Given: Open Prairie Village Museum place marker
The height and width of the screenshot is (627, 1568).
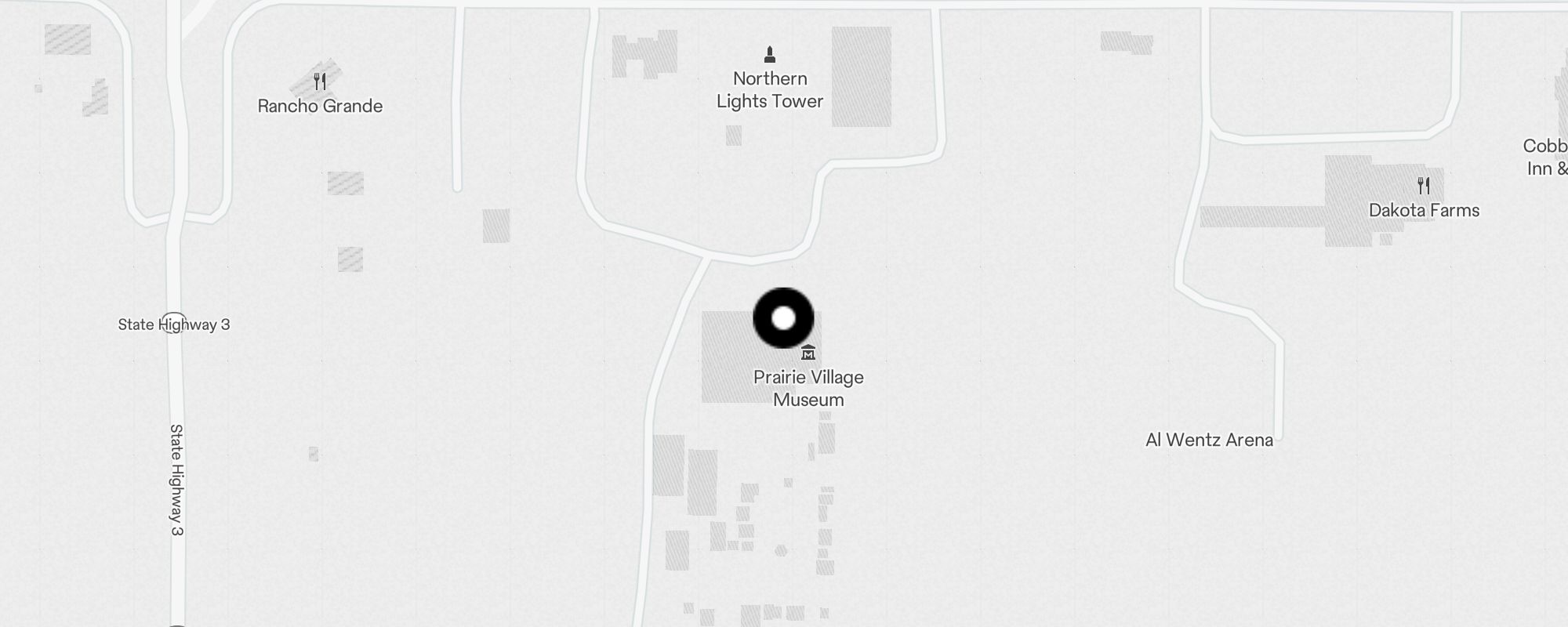Looking at the screenshot, I should coord(808,353).
